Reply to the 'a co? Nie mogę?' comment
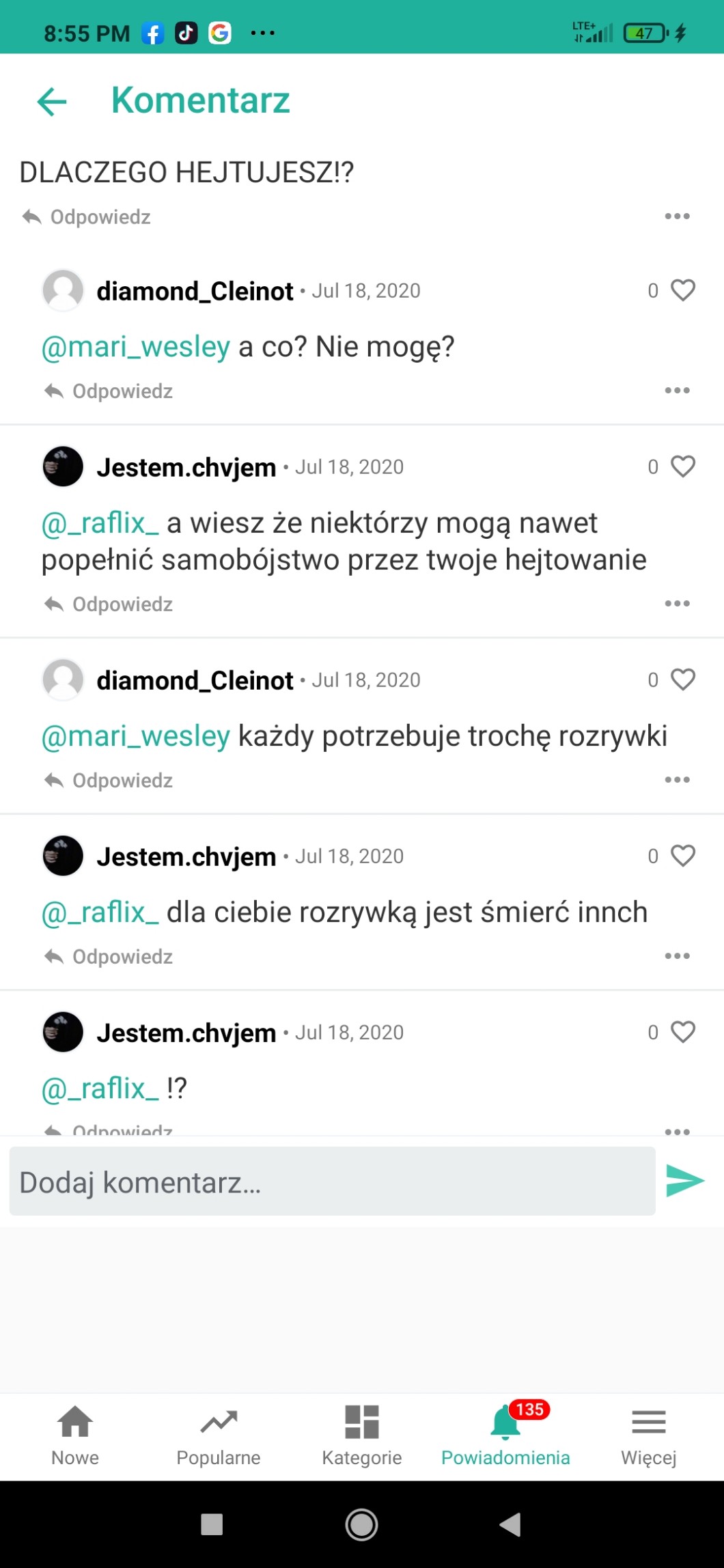Viewport: 724px width, 1568px height. pyautogui.click(x=109, y=391)
